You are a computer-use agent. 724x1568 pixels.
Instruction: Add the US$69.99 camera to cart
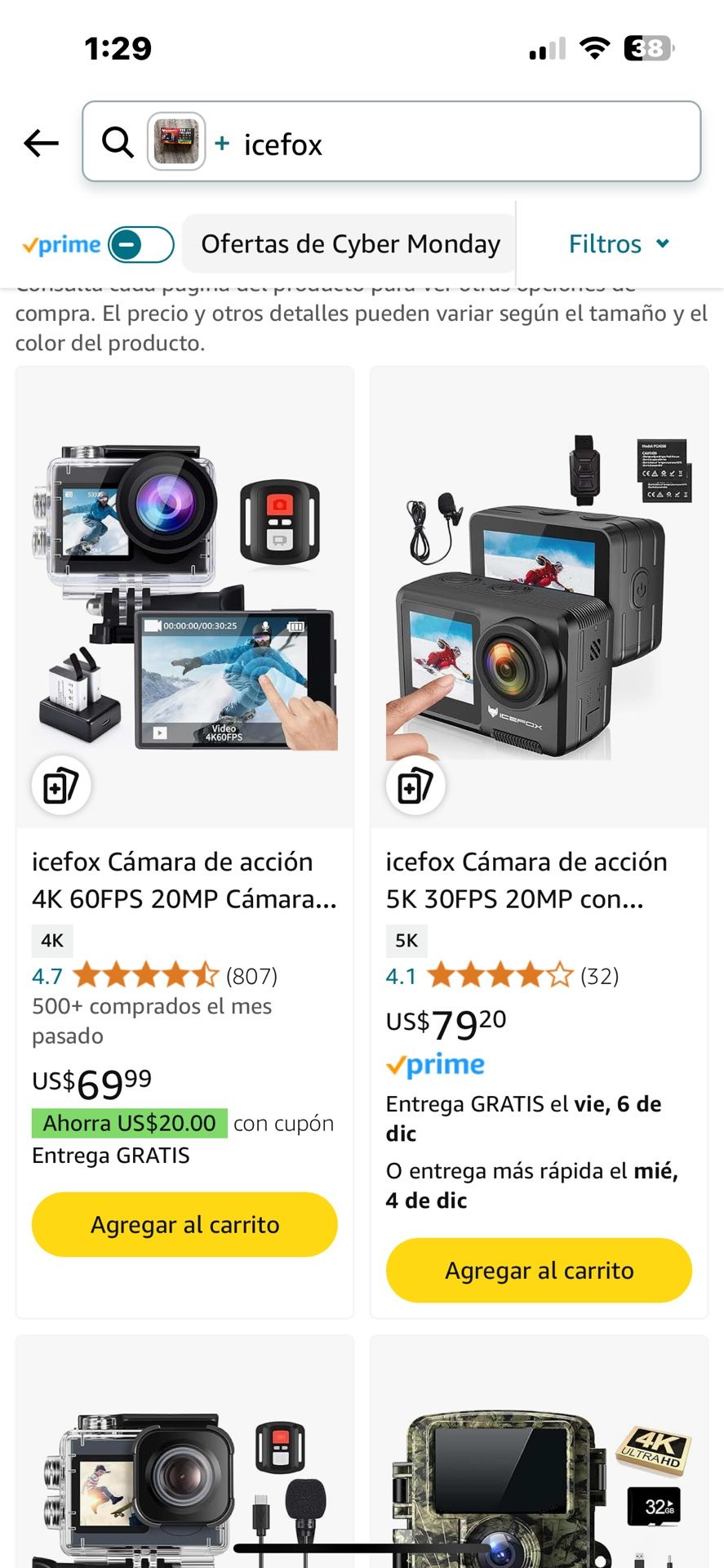click(184, 1224)
